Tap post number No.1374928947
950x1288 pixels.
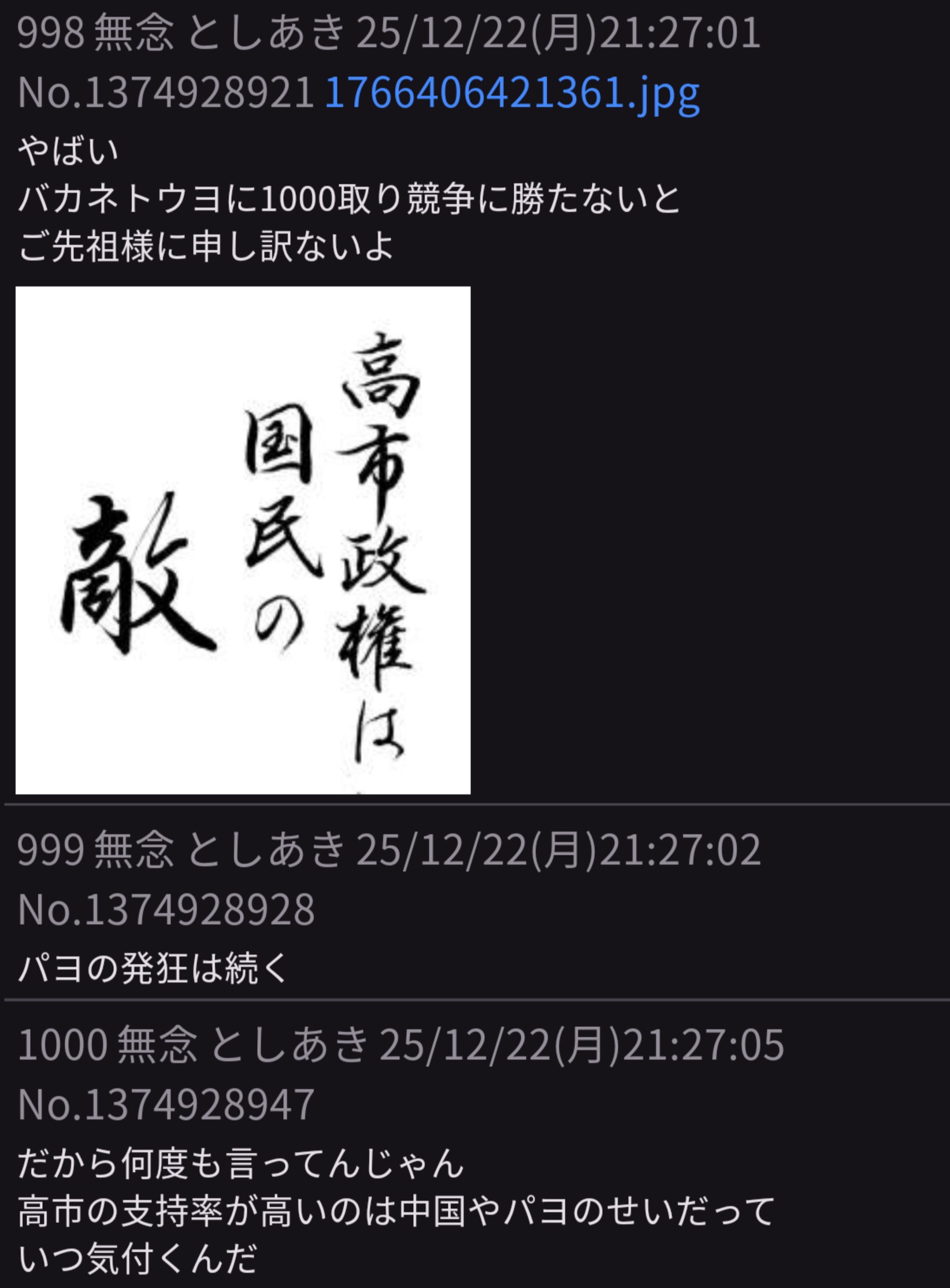click(x=166, y=1105)
